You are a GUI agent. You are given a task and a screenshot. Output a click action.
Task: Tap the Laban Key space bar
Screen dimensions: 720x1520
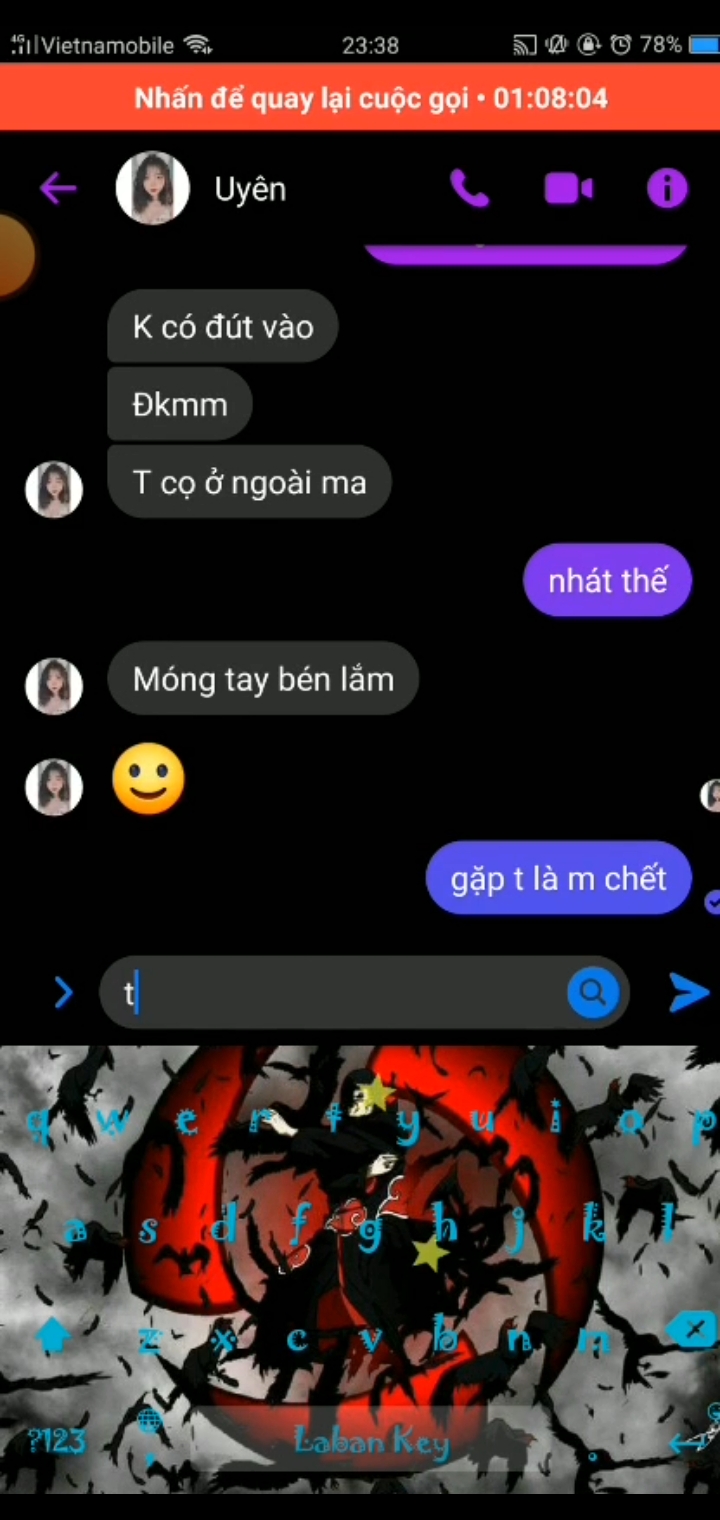point(372,1441)
